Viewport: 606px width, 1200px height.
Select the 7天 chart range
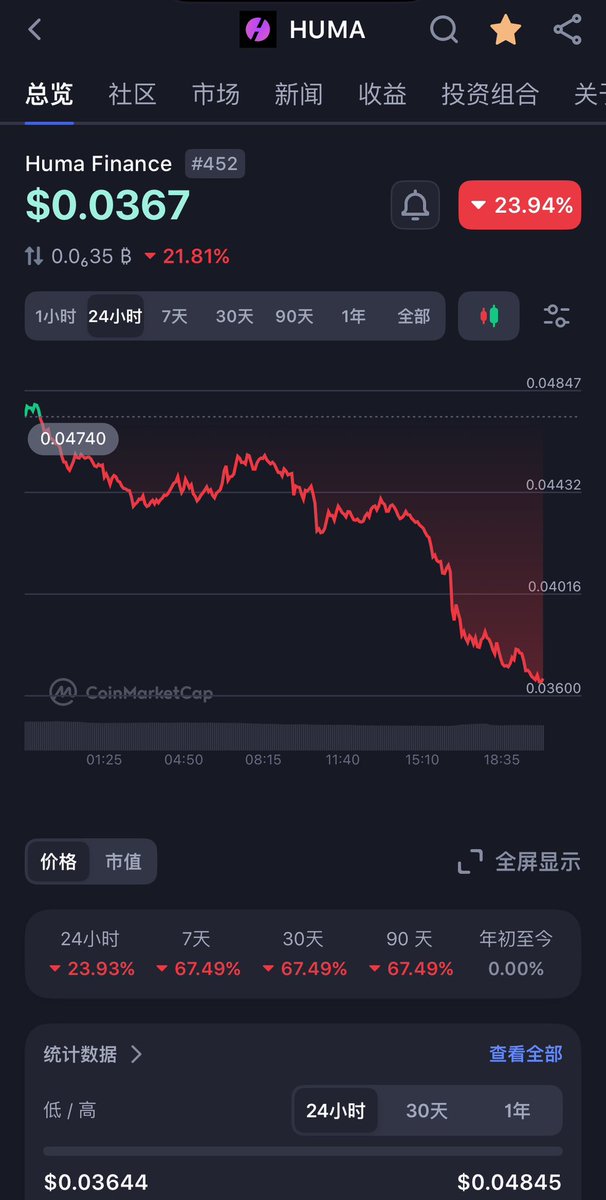pyautogui.click(x=174, y=316)
